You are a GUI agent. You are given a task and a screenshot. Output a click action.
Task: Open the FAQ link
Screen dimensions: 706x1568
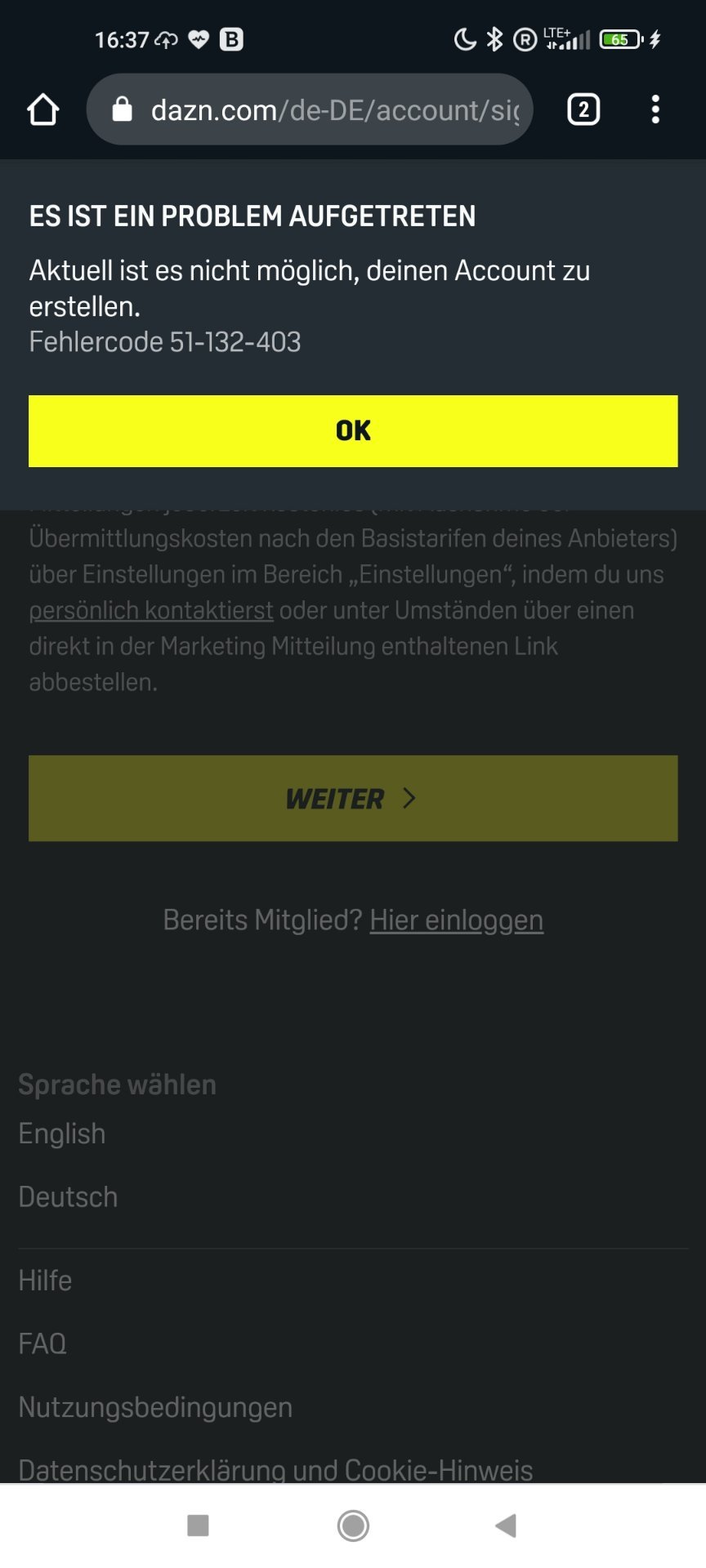(42, 1343)
